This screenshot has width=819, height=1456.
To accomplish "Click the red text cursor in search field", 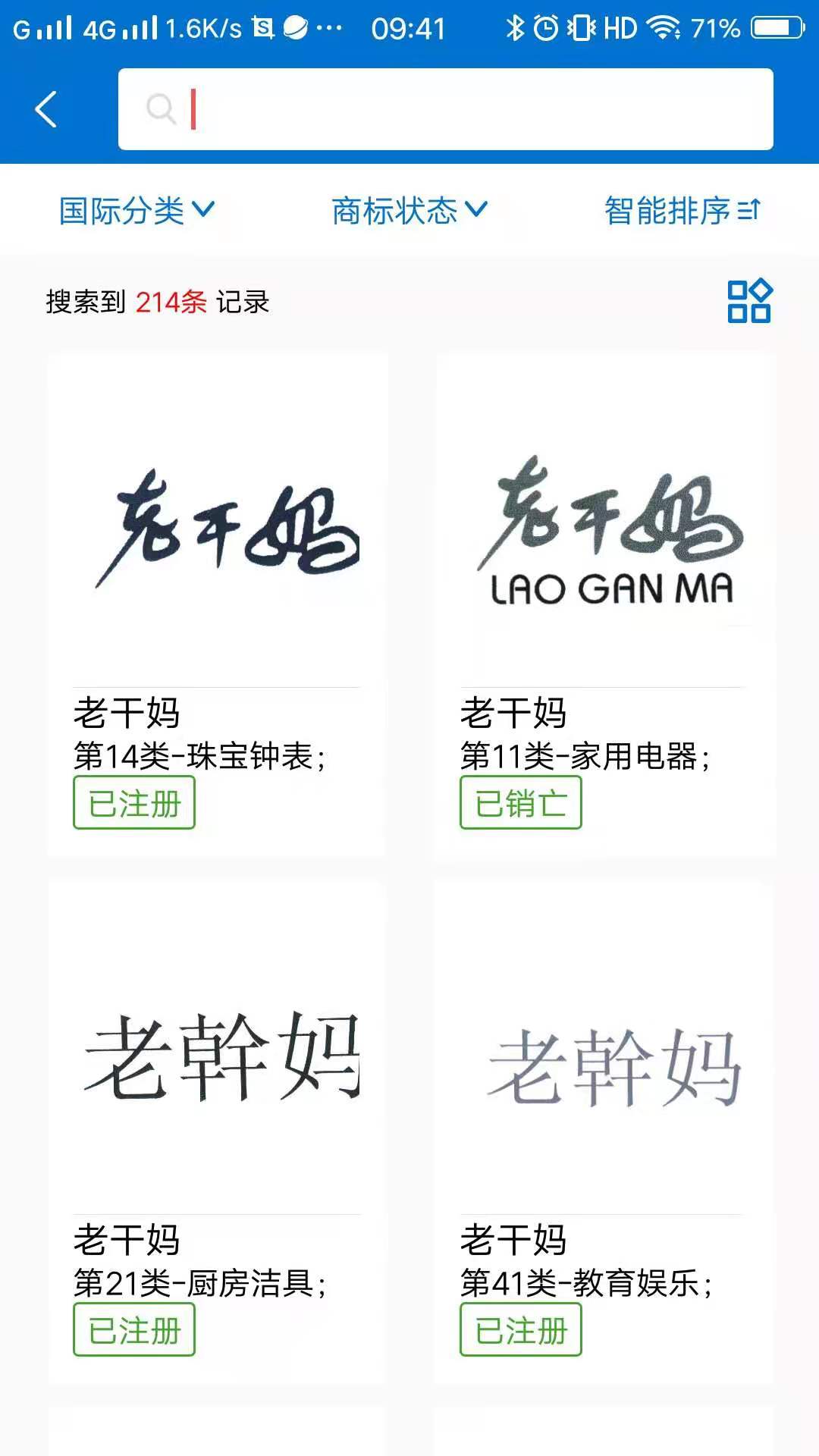I will coord(192,108).
